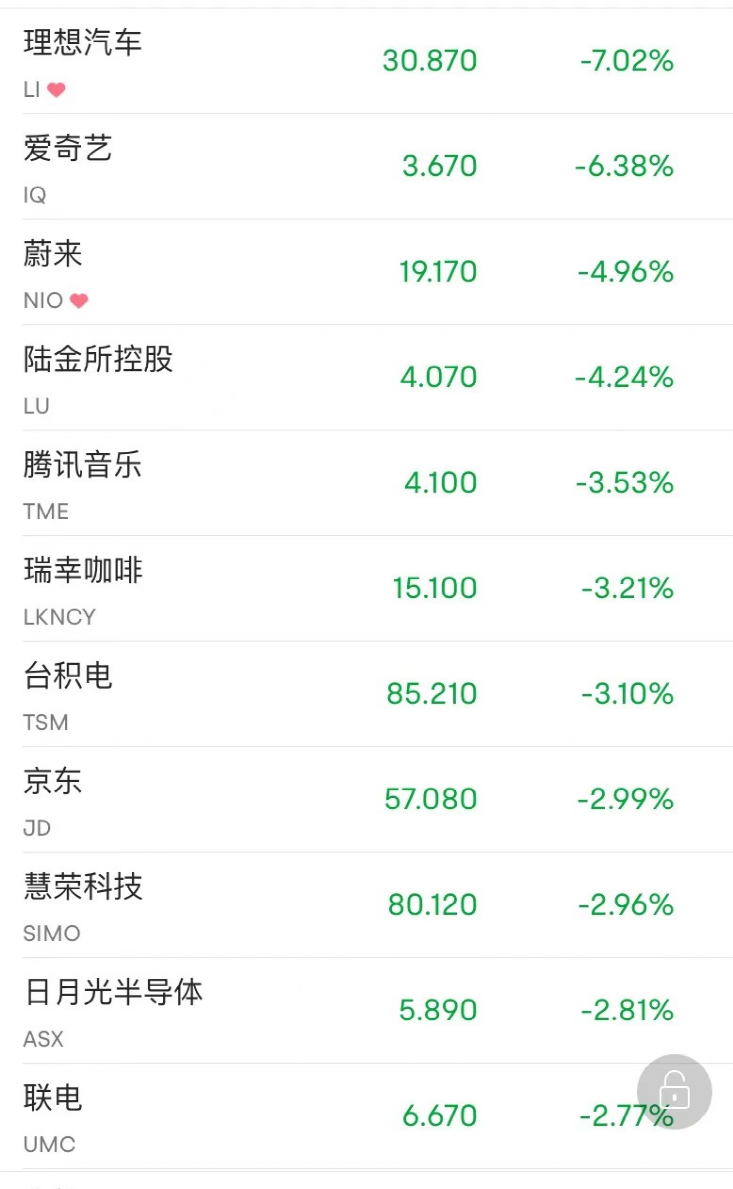The image size is (733, 1189).
Task: Open the 日月光半导体 ASX stock row
Action: tap(366, 1010)
